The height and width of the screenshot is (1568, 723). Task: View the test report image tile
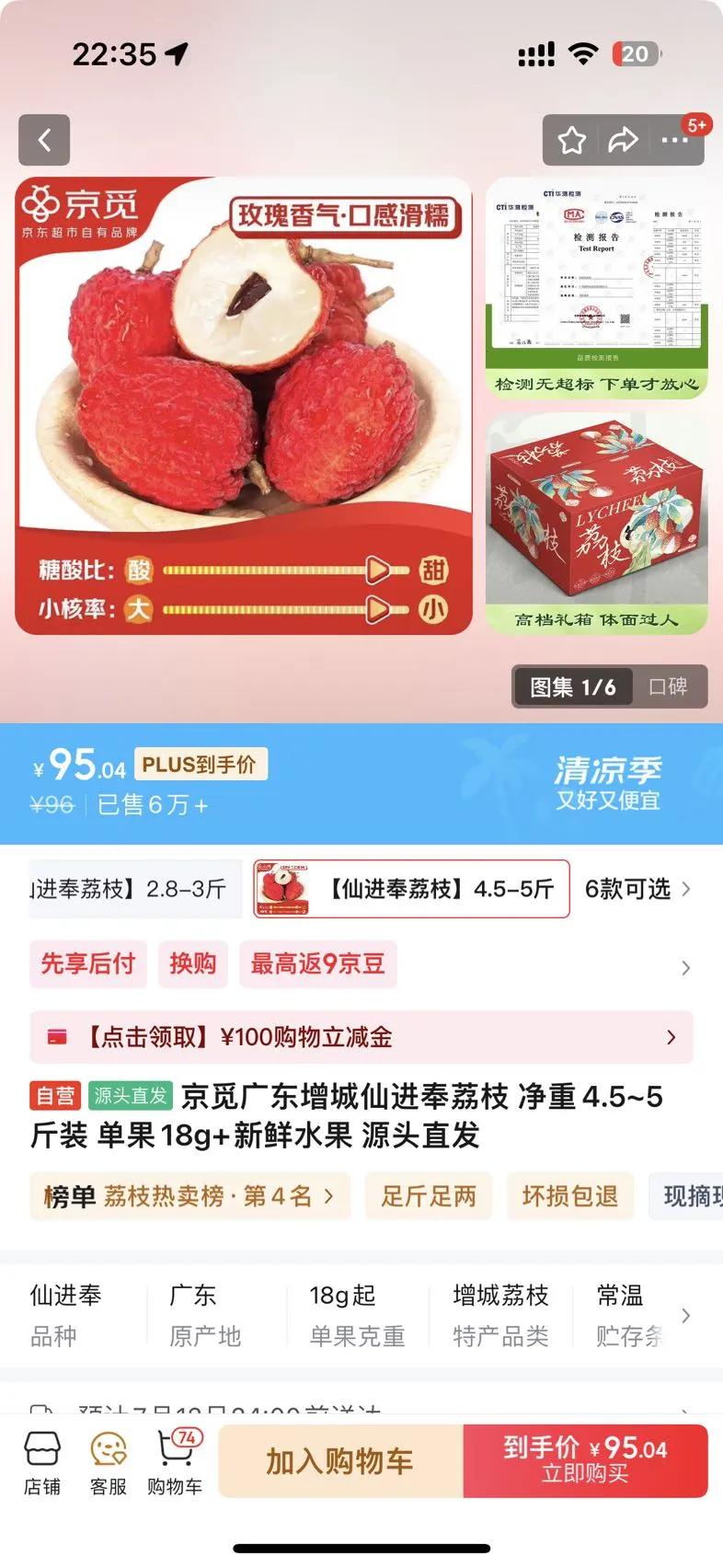tap(596, 288)
